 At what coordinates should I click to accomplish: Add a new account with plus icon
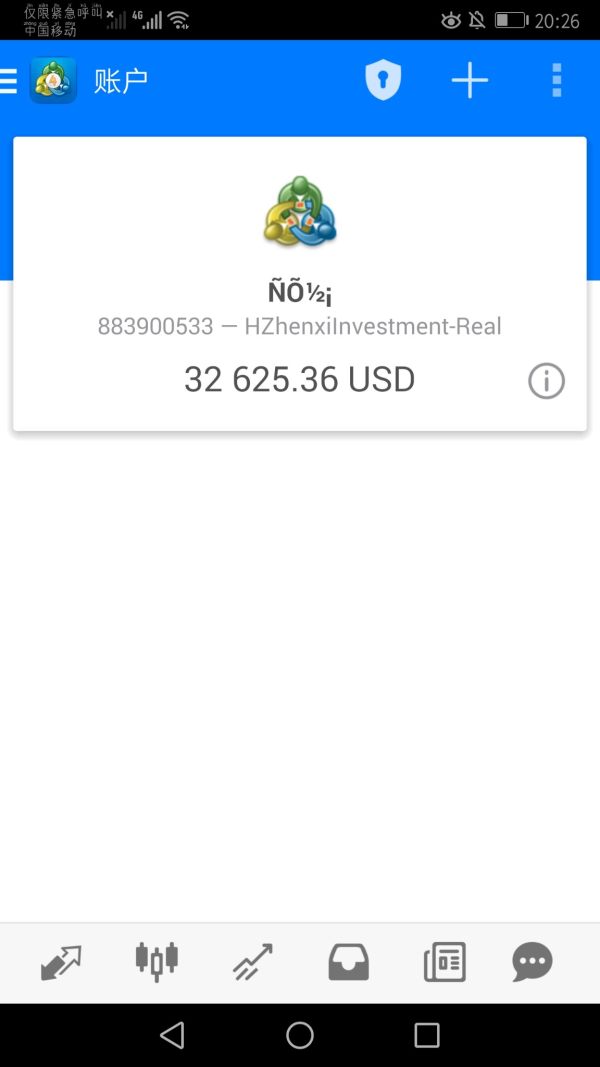pyautogui.click(x=469, y=81)
